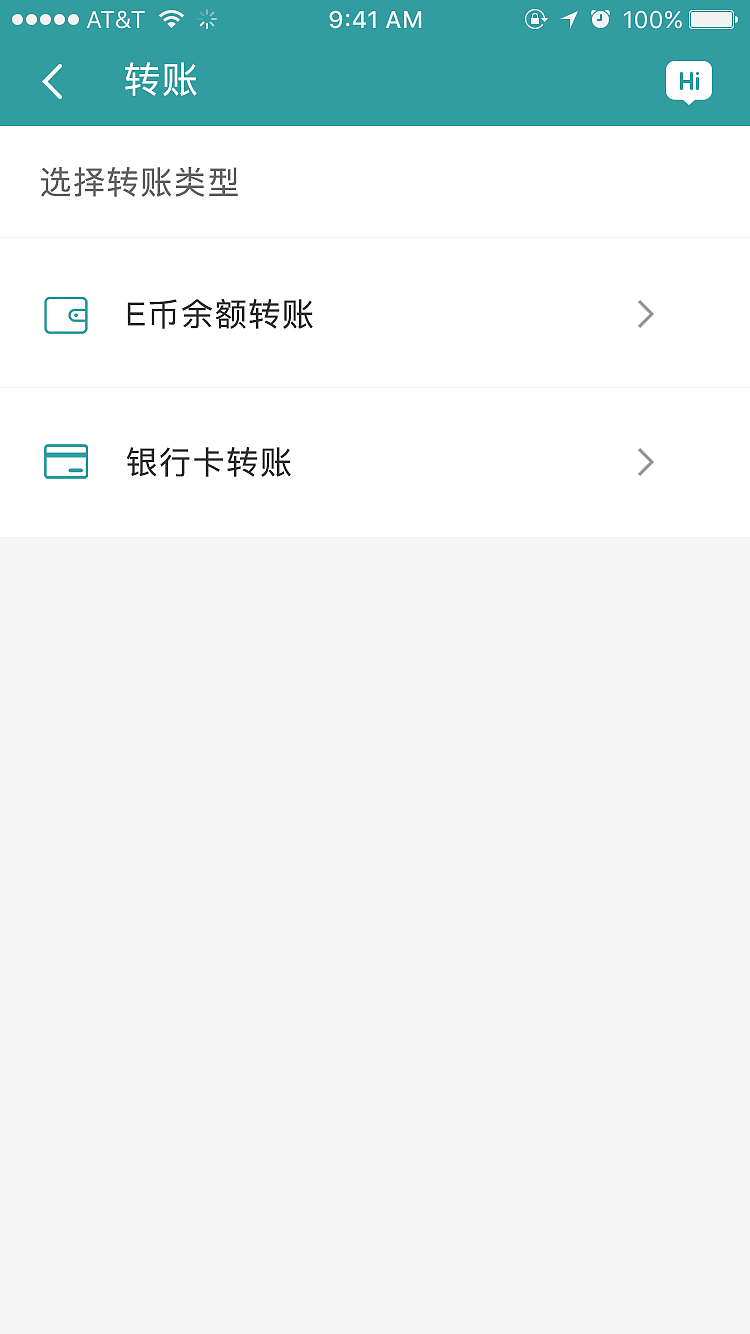Tap the alarm clock icon in status bar
750x1334 pixels.
pyautogui.click(x=602, y=19)
